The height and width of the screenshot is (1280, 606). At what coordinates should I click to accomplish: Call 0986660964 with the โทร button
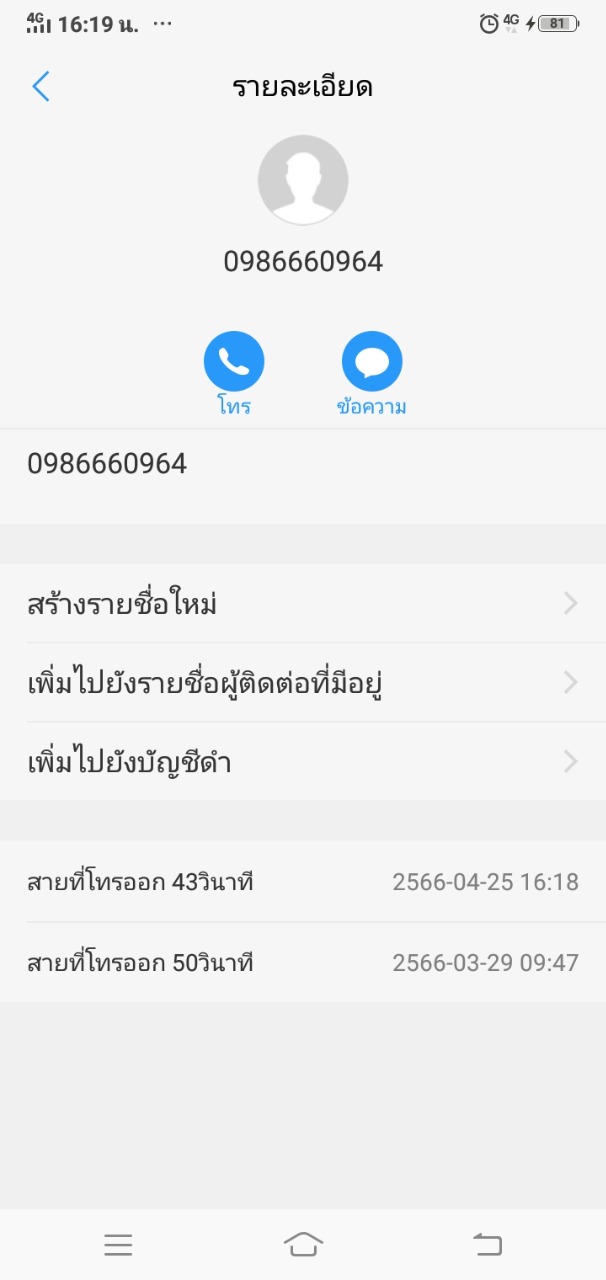pos(234,362)
